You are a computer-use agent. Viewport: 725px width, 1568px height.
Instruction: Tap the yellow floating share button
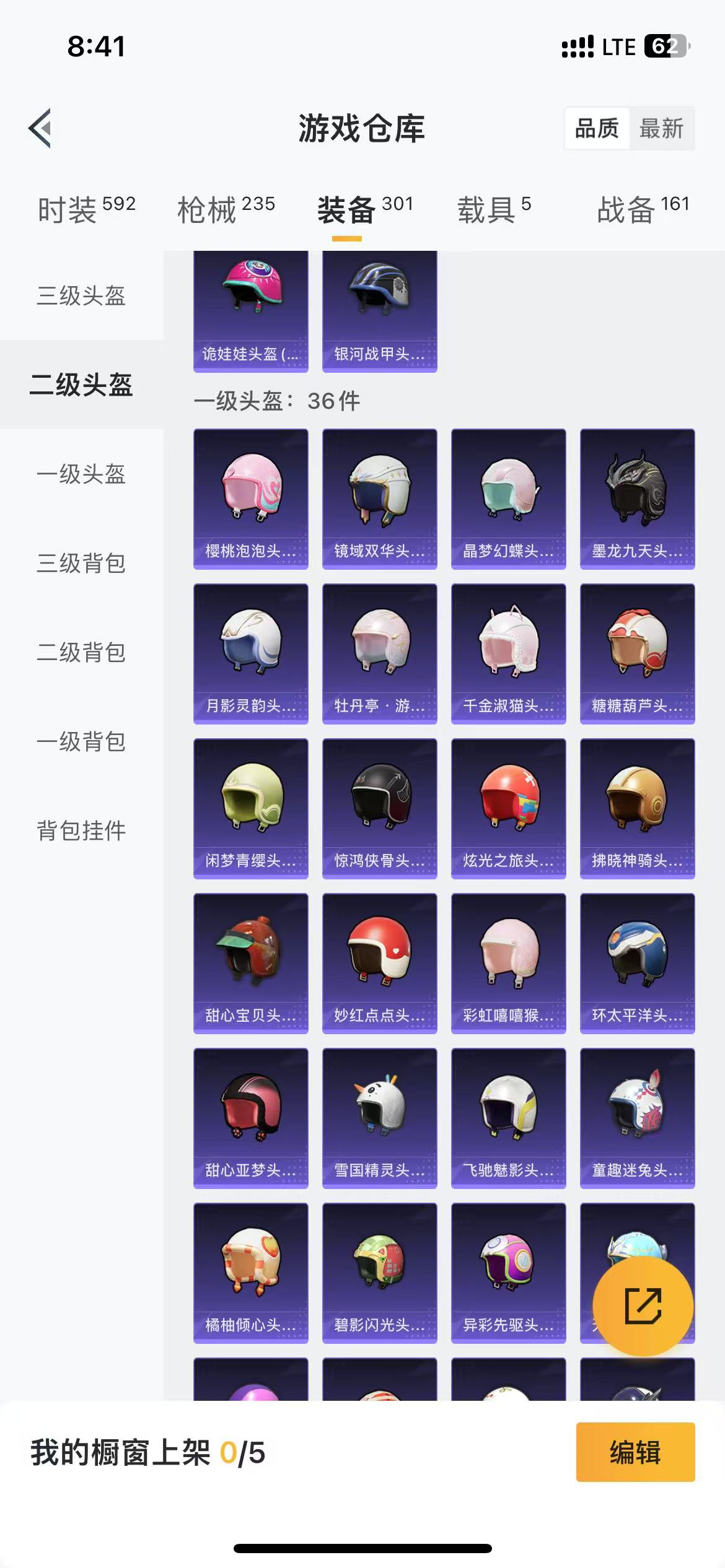(x=643, y=1306)
